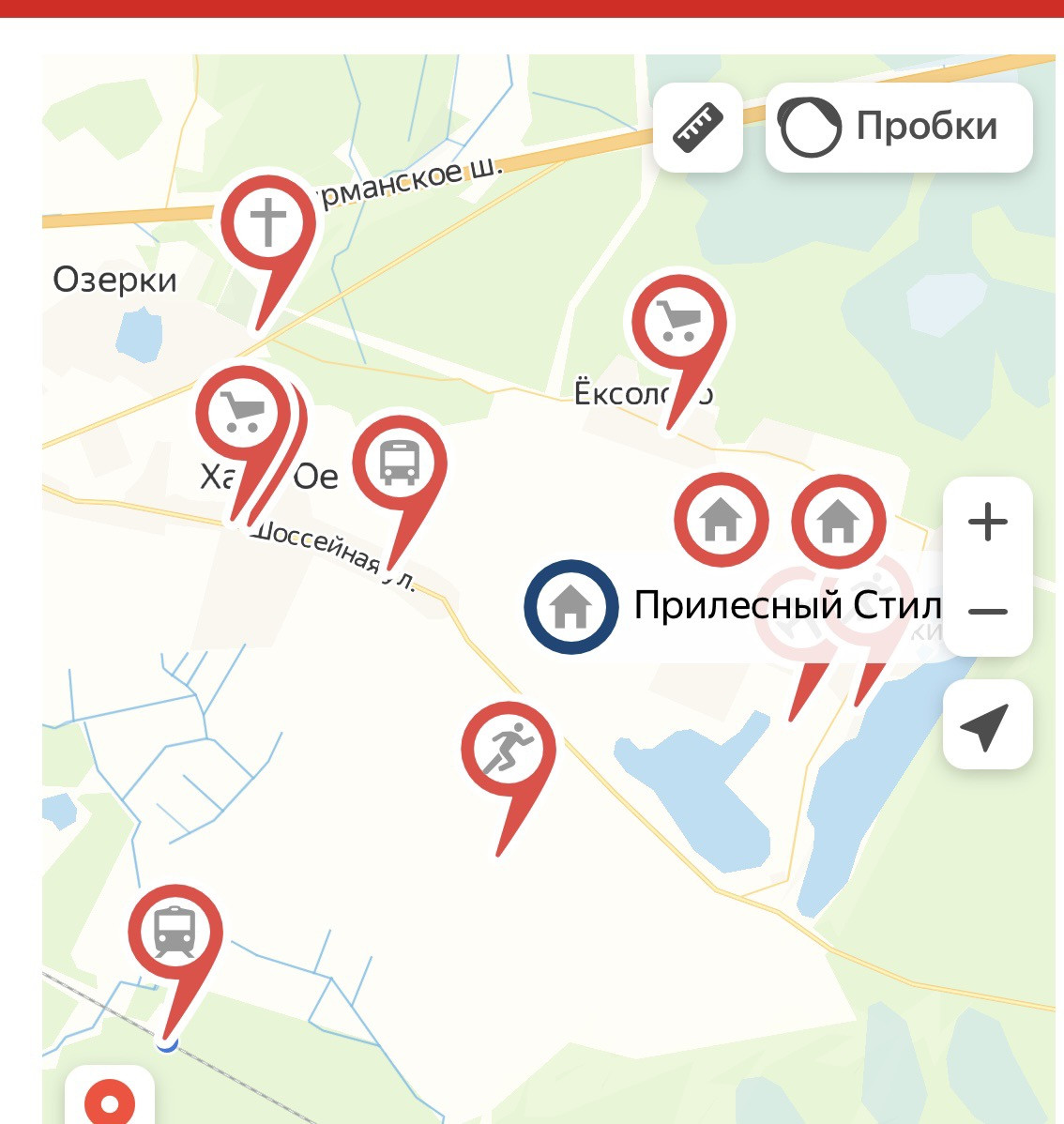
Task: Center map on my location arrow
Action: (987, 724)
